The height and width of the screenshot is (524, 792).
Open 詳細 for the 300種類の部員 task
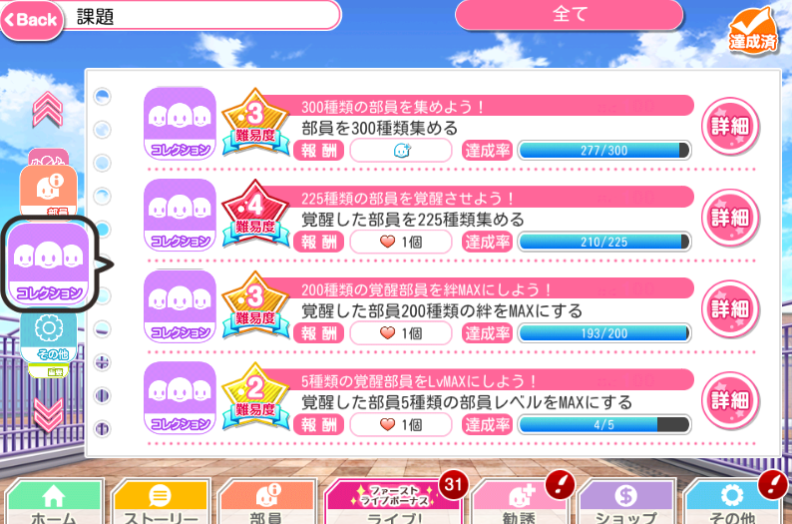tap(729, 127)
